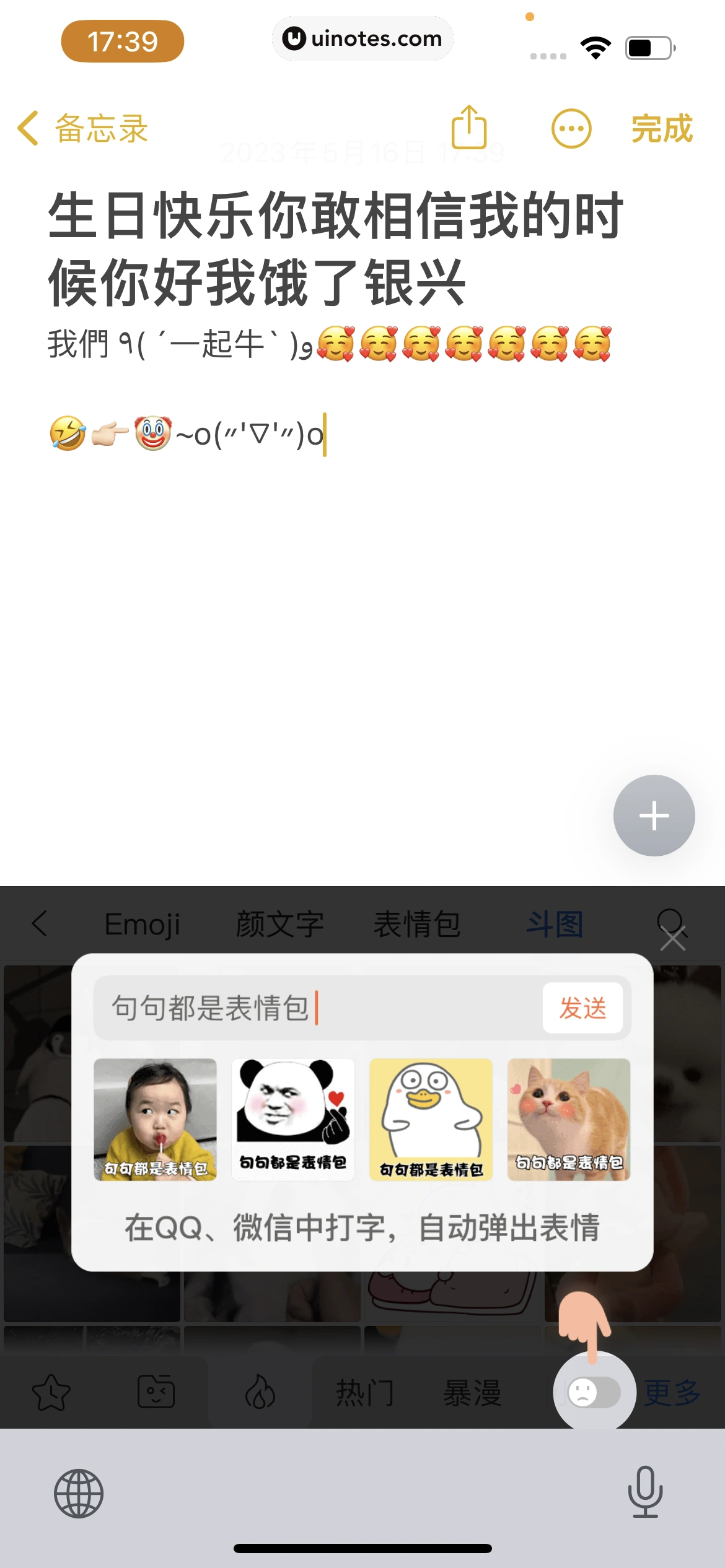Viewport: 725px width, 1568px height.
Task: Tap 完成 to finish editing
Action: (x=661, y=129)
